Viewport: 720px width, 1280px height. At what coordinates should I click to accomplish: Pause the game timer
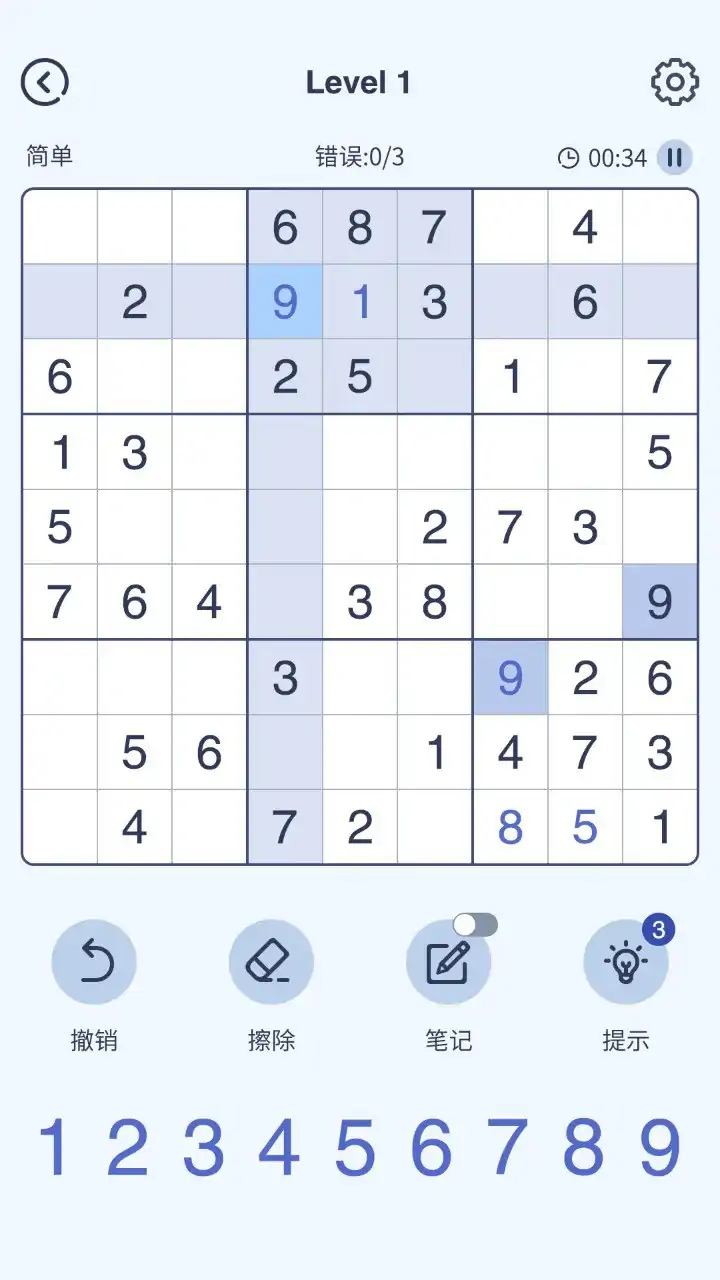(x=675, y=158)
